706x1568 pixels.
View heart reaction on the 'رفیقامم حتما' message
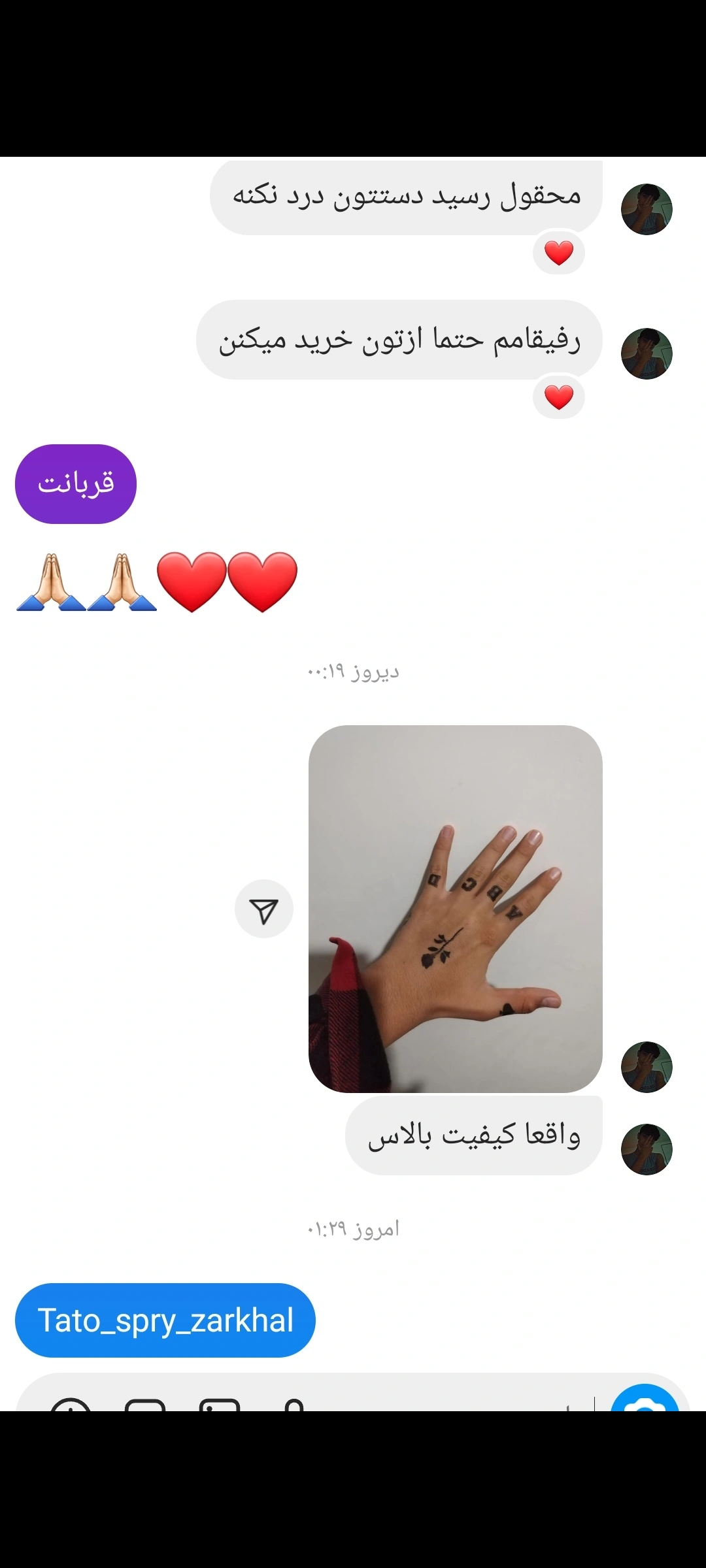pyautogui.click(x=559, y=397)
